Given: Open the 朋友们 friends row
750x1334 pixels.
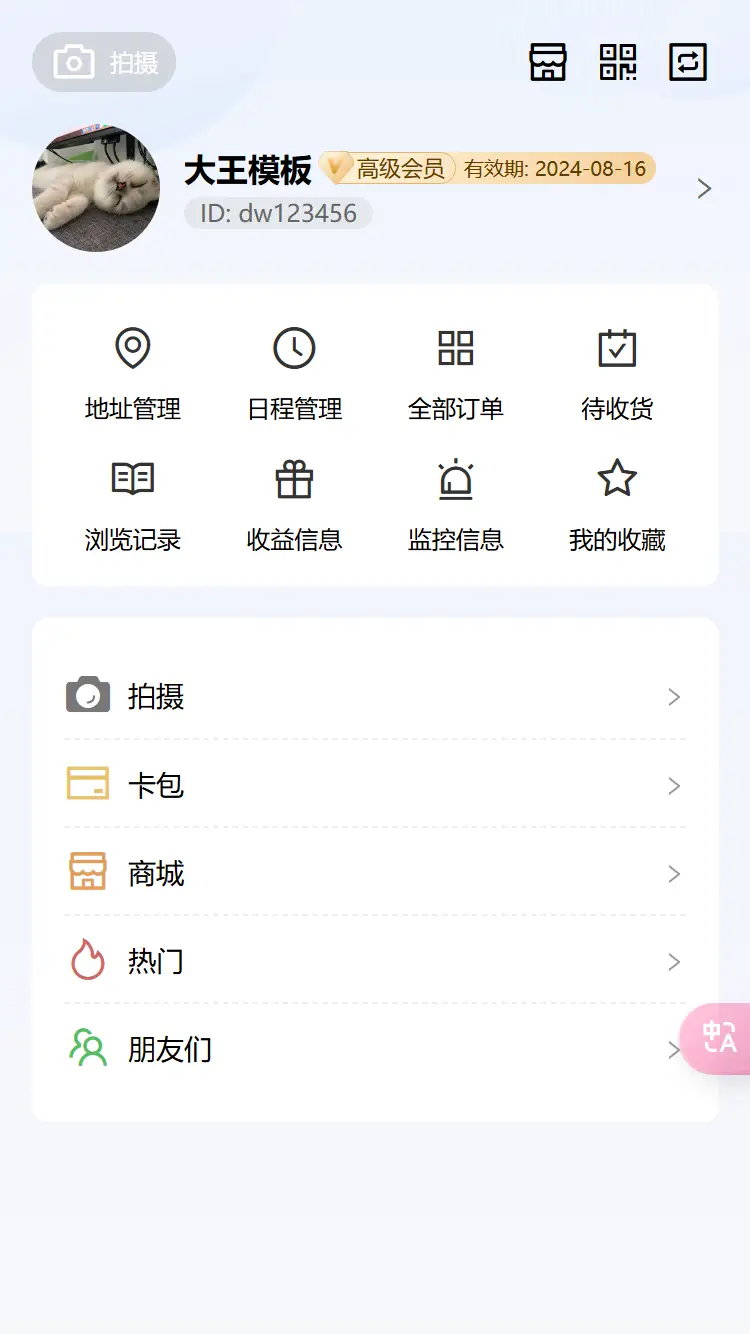Looking at the screenshot, I should click(375, 1049).
